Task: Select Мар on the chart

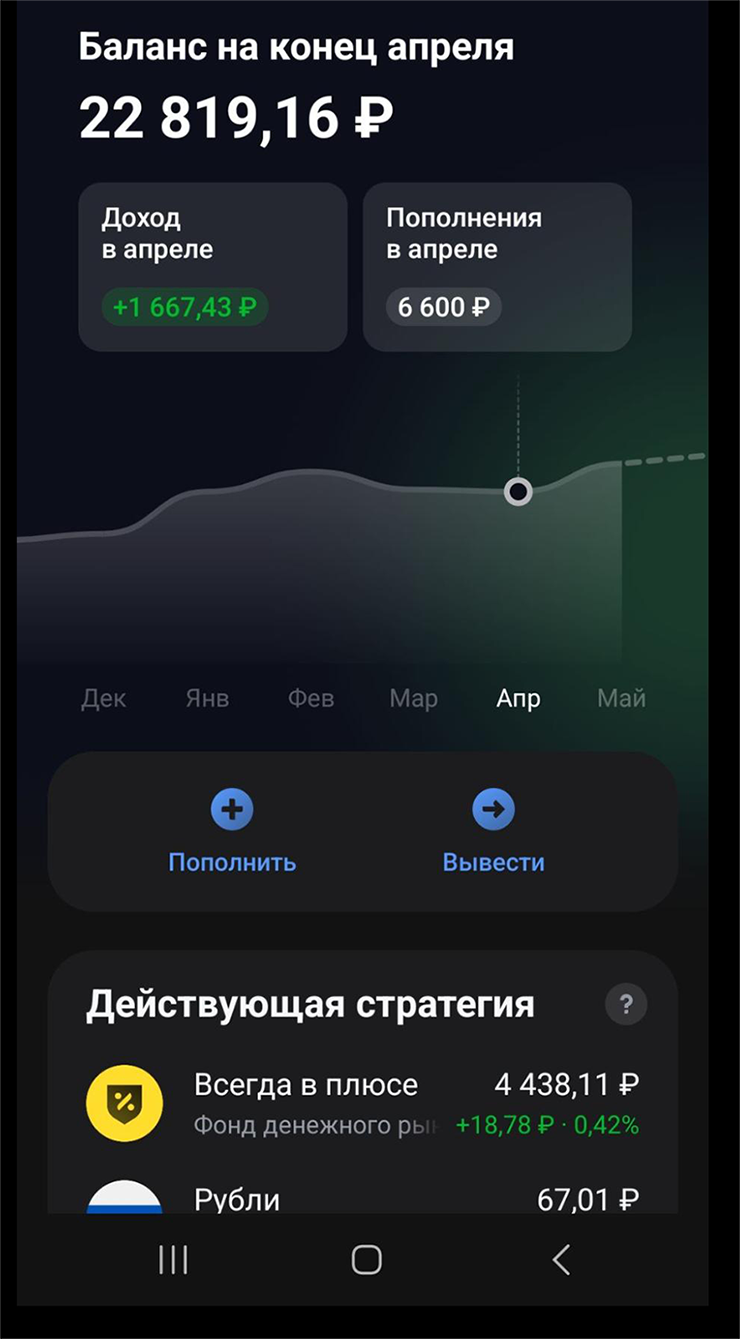Action: [414, 698]
